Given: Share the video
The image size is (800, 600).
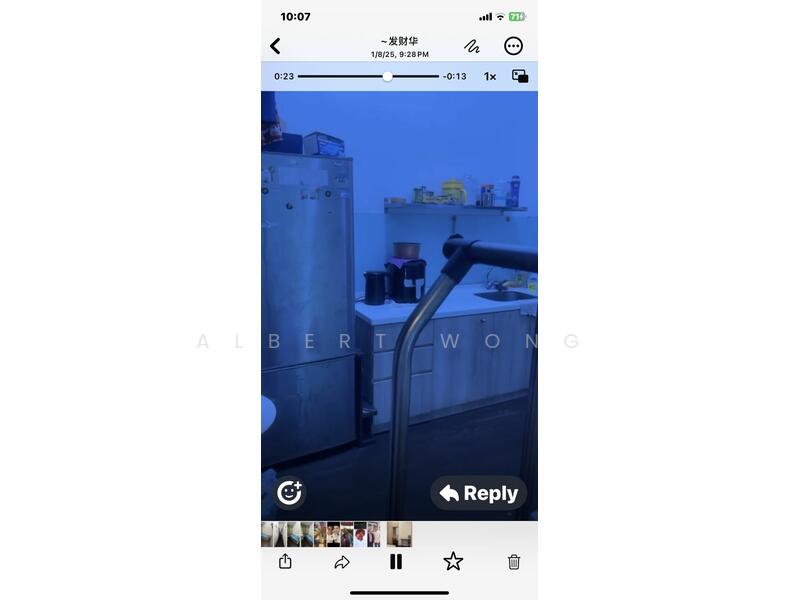Looking at the screenshot, I should pos(285,562).
